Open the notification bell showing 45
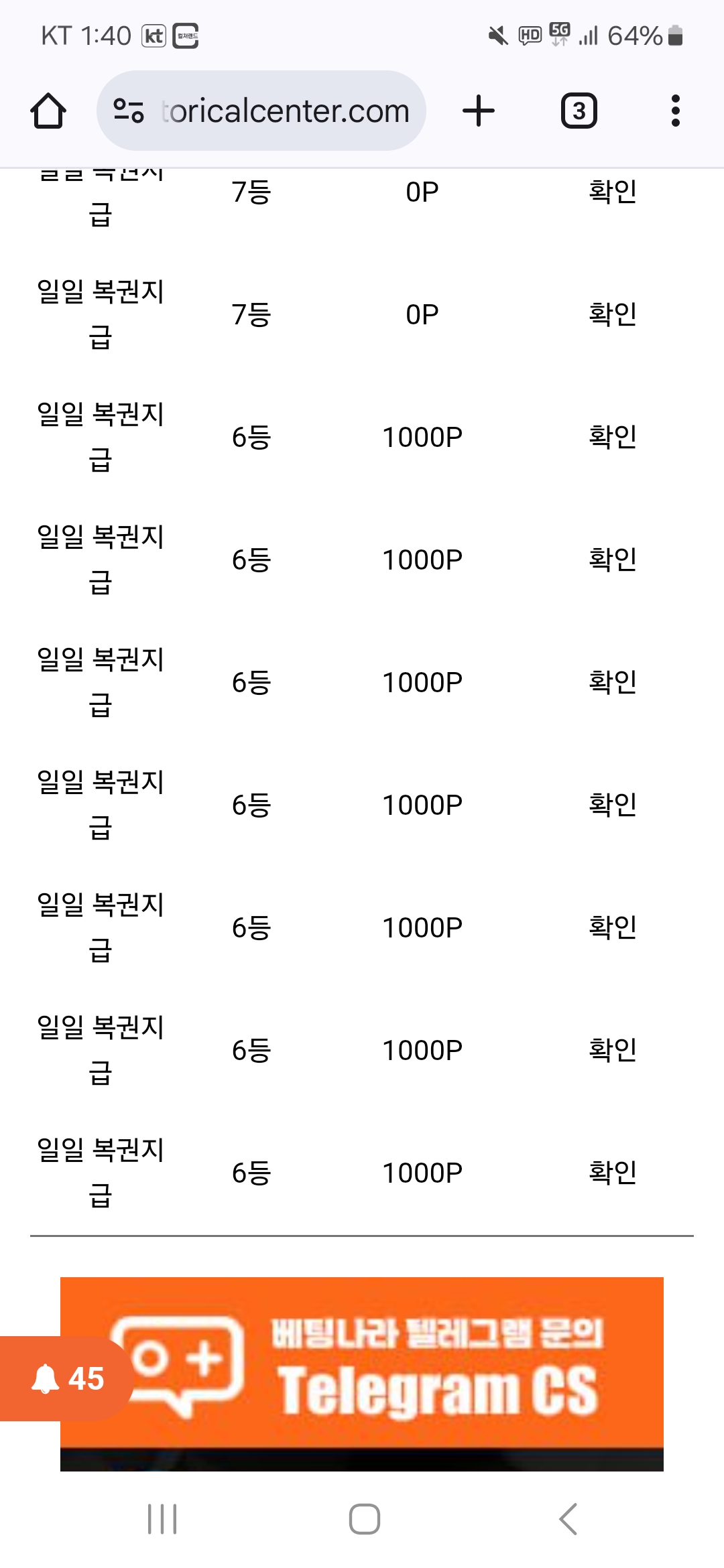 click(67, 1378)
